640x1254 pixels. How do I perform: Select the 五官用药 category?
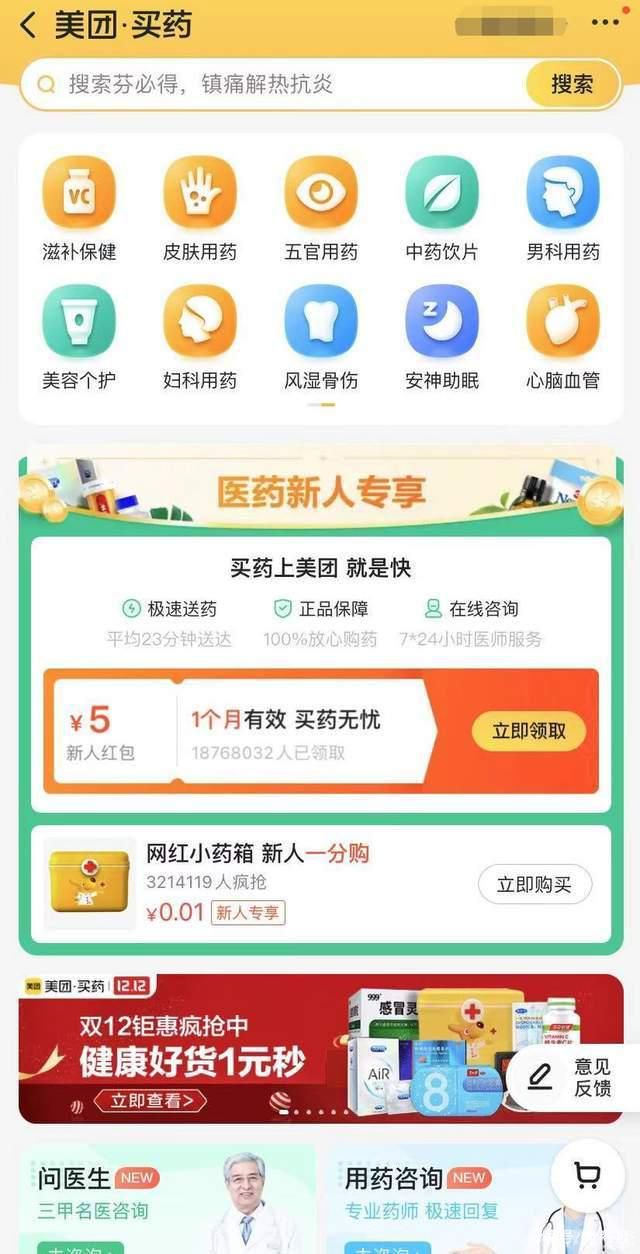tap(321, 208)
